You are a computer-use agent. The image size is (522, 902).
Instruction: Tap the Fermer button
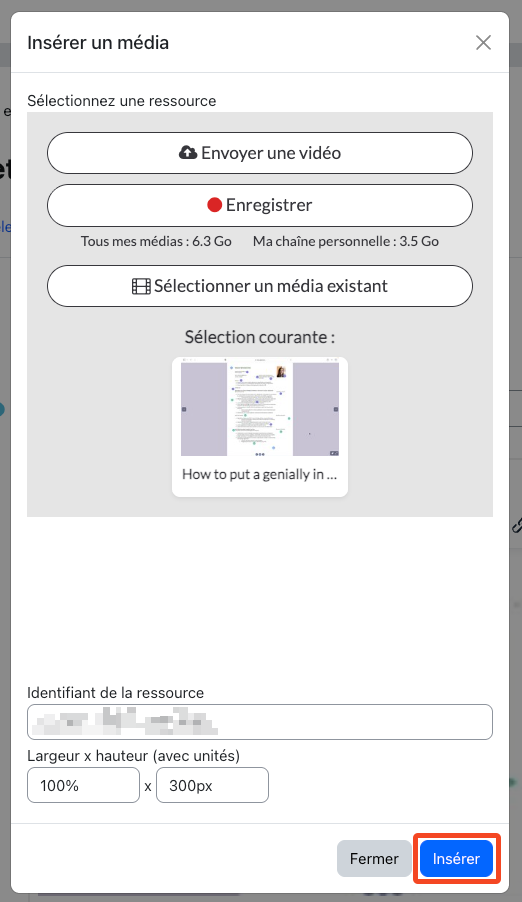click(x=374, y=859)
